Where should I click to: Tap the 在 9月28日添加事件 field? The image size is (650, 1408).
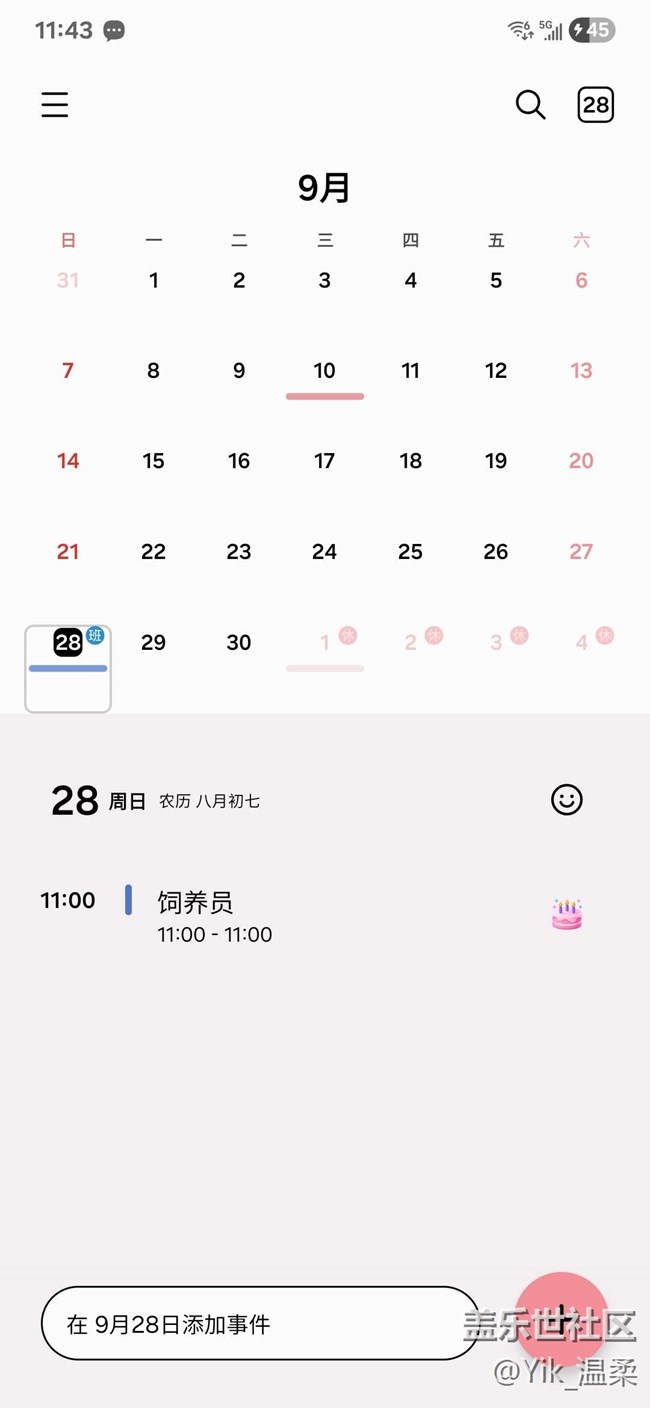[259, 1324]
